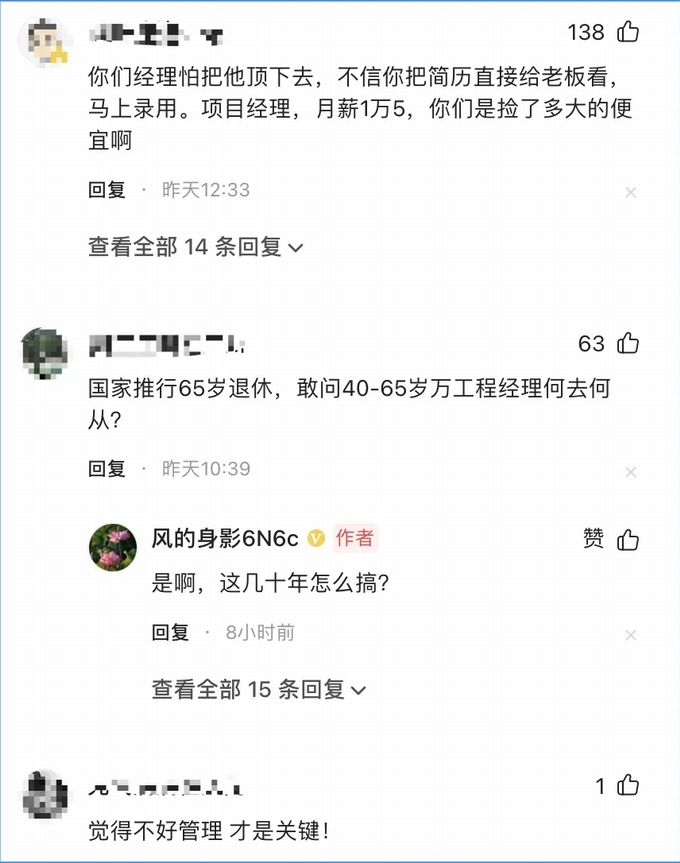Viewport: 680px width, 863px height.
Task: Reply to the author's reply from 8小时前
Action: click(x=170, y=632)
